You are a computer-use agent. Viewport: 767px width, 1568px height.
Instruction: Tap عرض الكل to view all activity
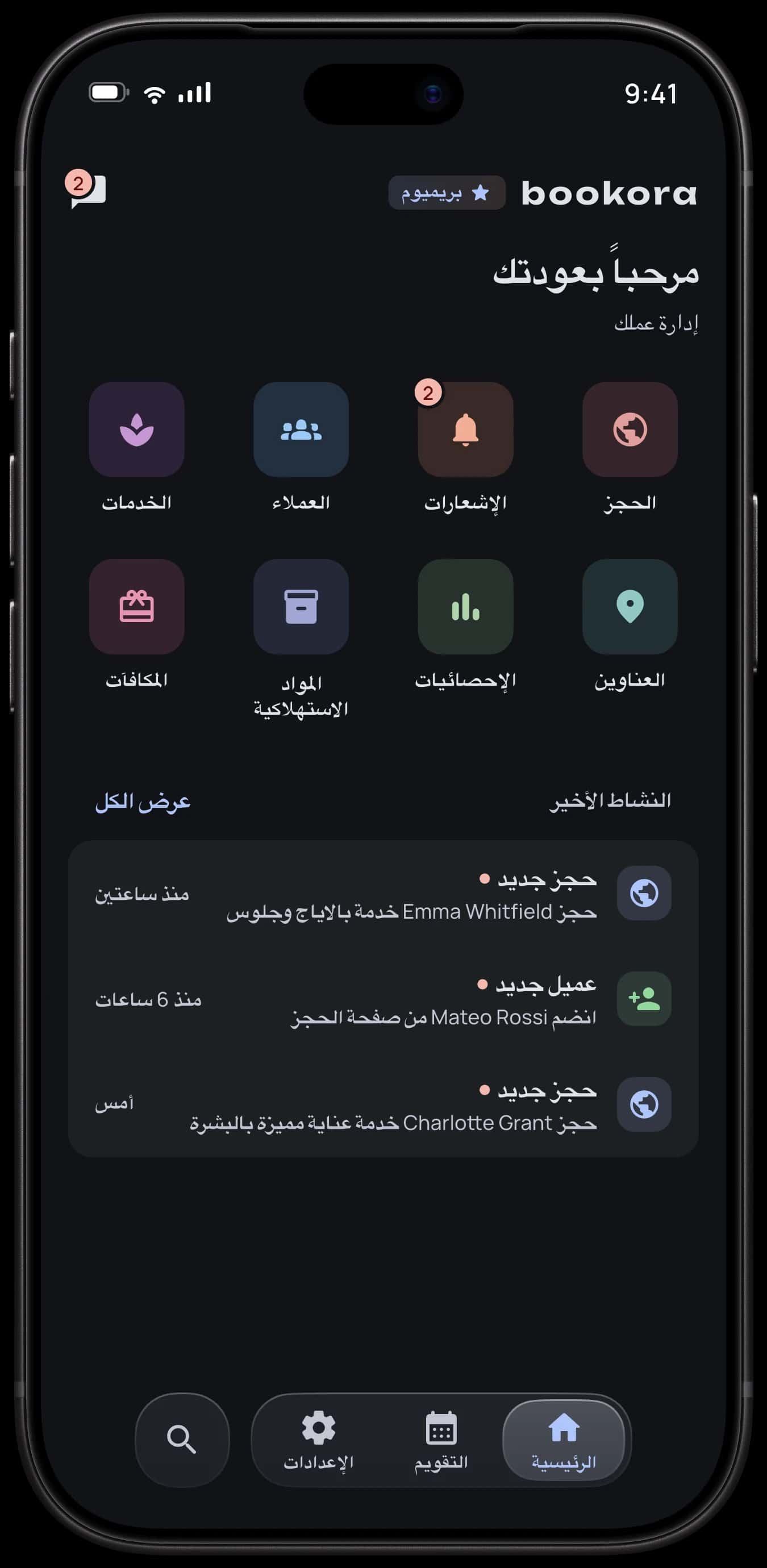click(x=143, y=802)
